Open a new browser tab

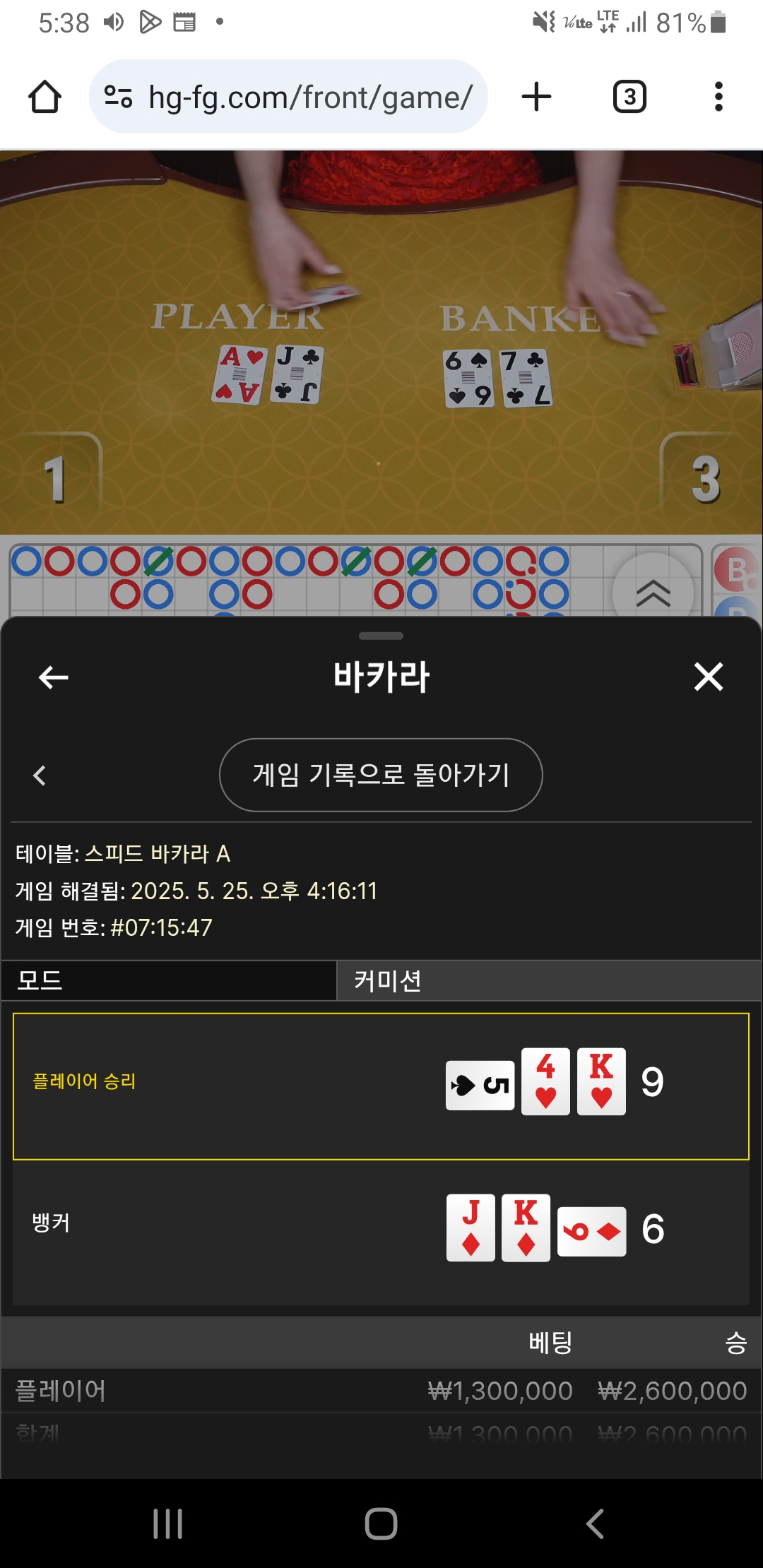(x=536, y=97)
